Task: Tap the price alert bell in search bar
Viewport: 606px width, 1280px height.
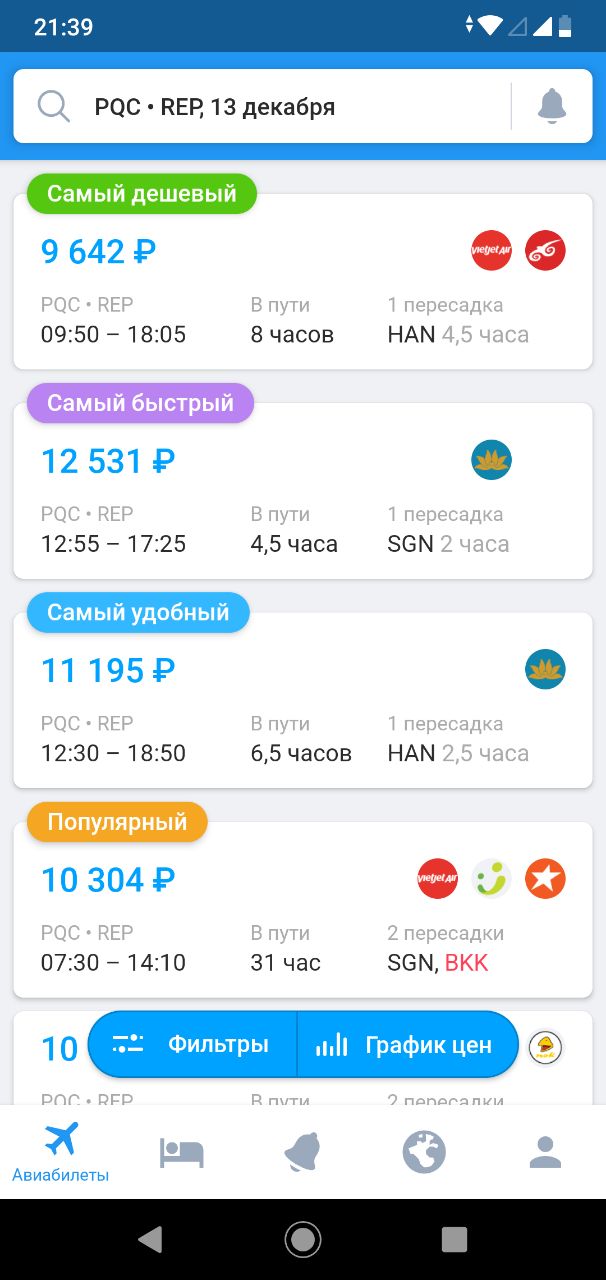Action: [552, 106]
